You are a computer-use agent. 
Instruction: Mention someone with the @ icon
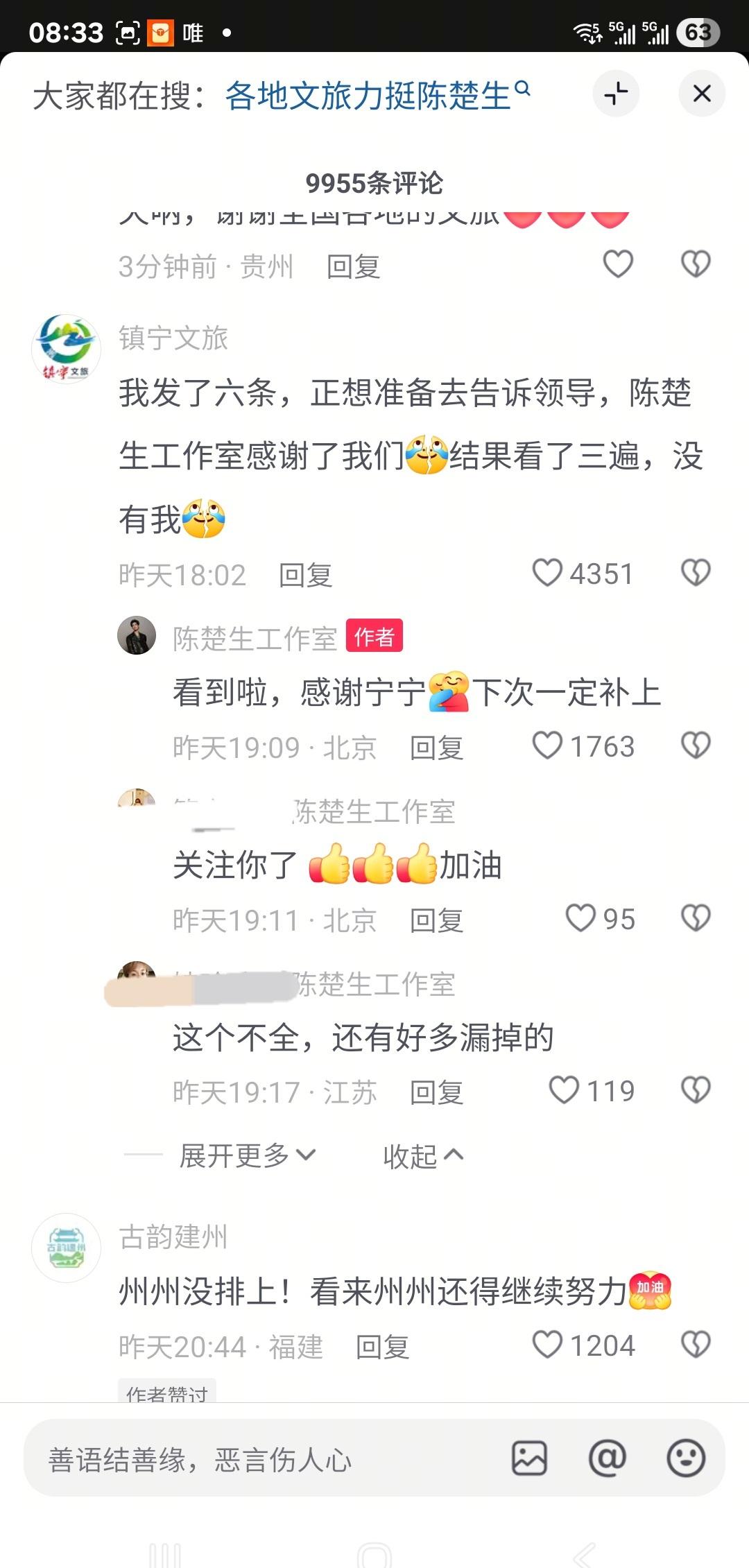tap(607, 1458)
